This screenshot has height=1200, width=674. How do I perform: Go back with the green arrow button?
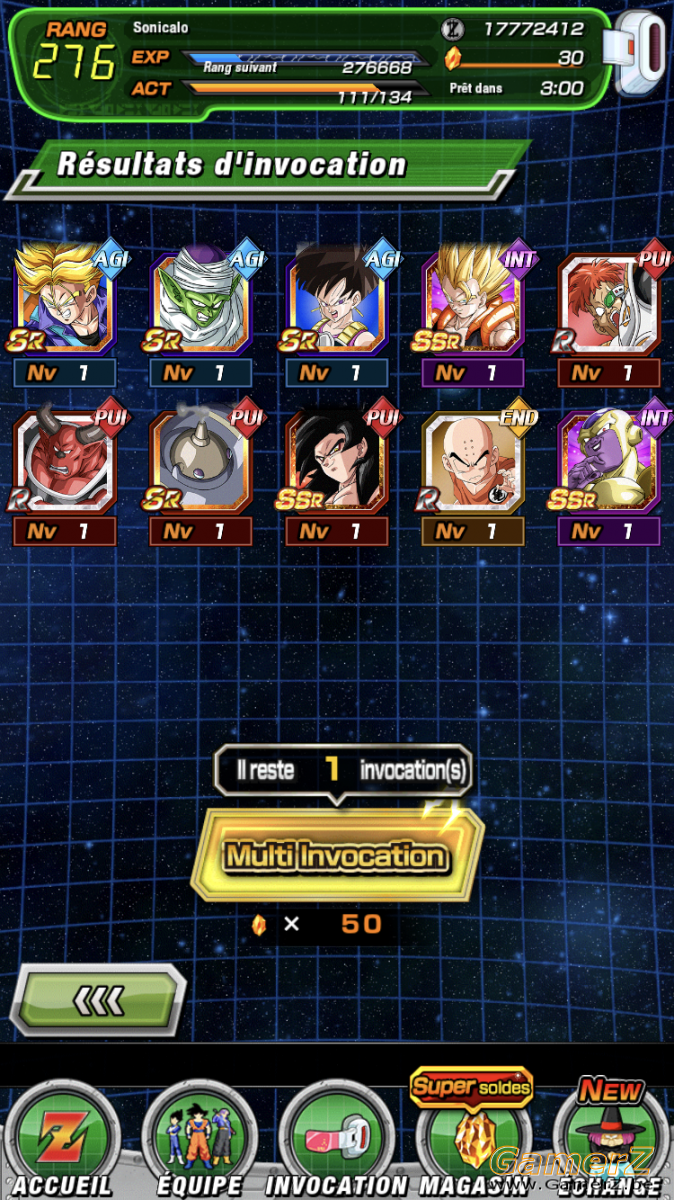[x=98, y=999]
